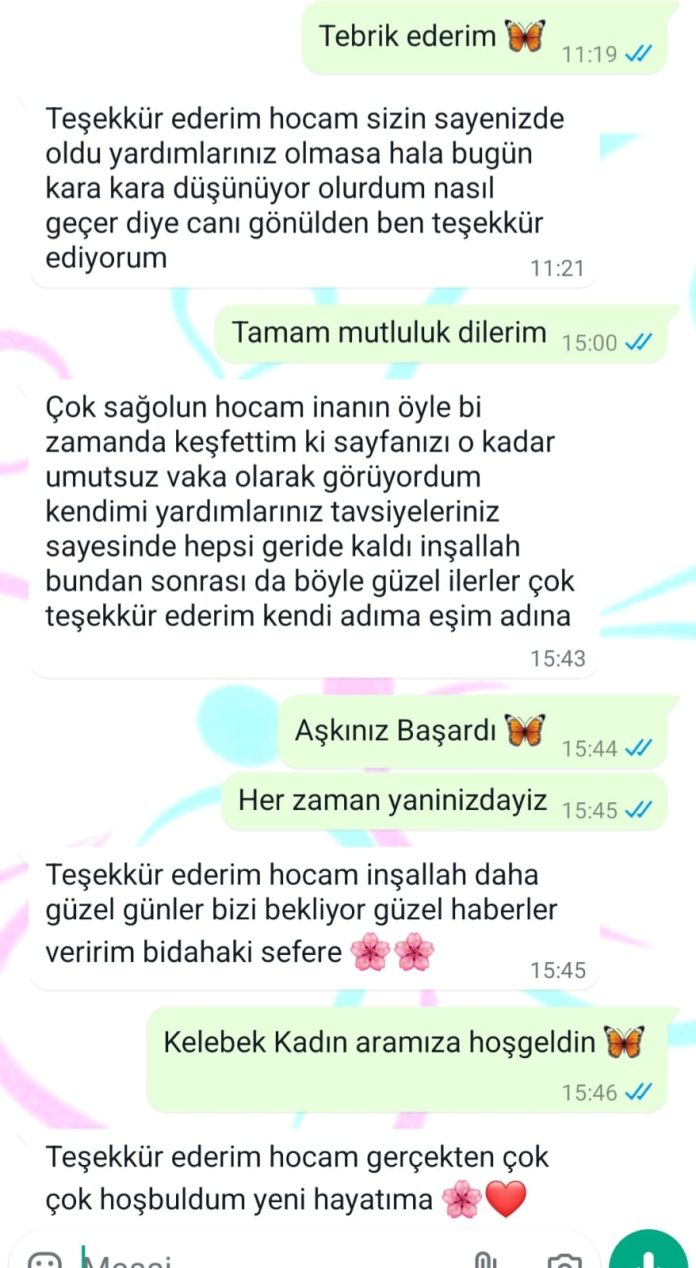Open the emoji picker
696x1268 pixels.
tap(44, 1259)
